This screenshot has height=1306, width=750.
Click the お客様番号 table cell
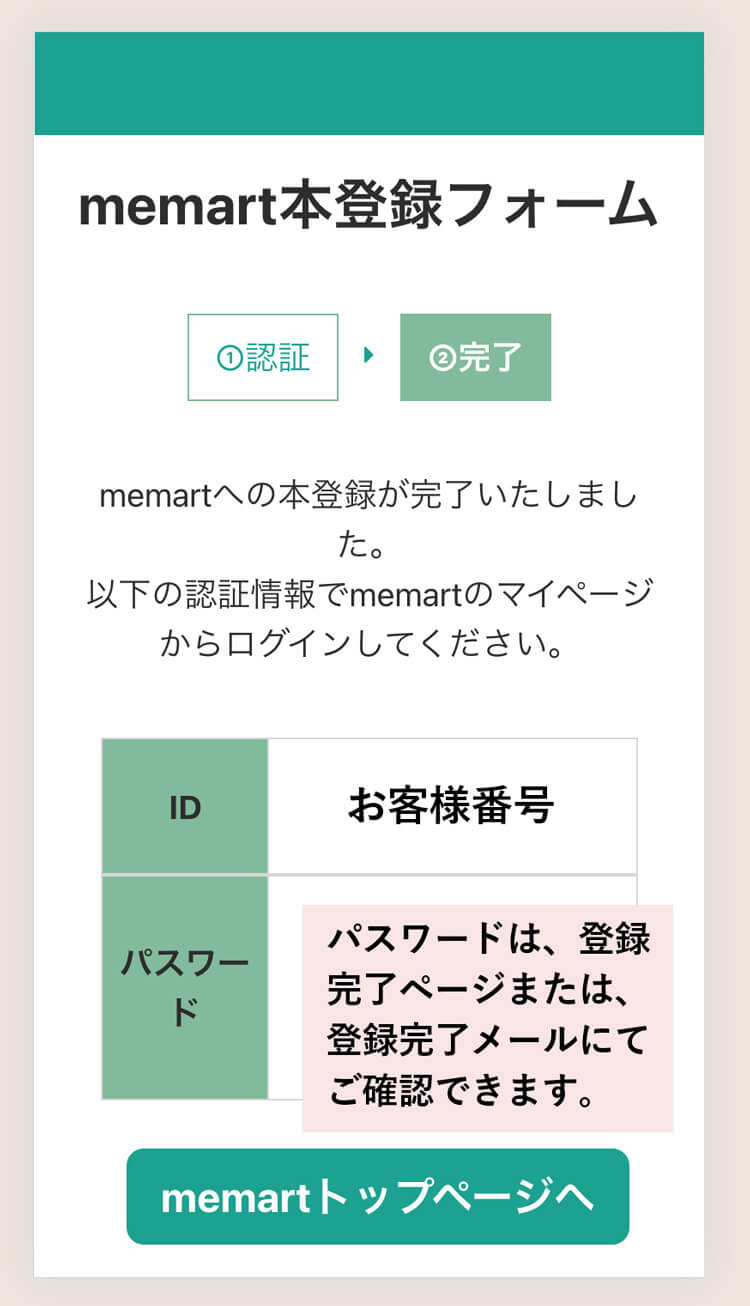pos(450,805)
